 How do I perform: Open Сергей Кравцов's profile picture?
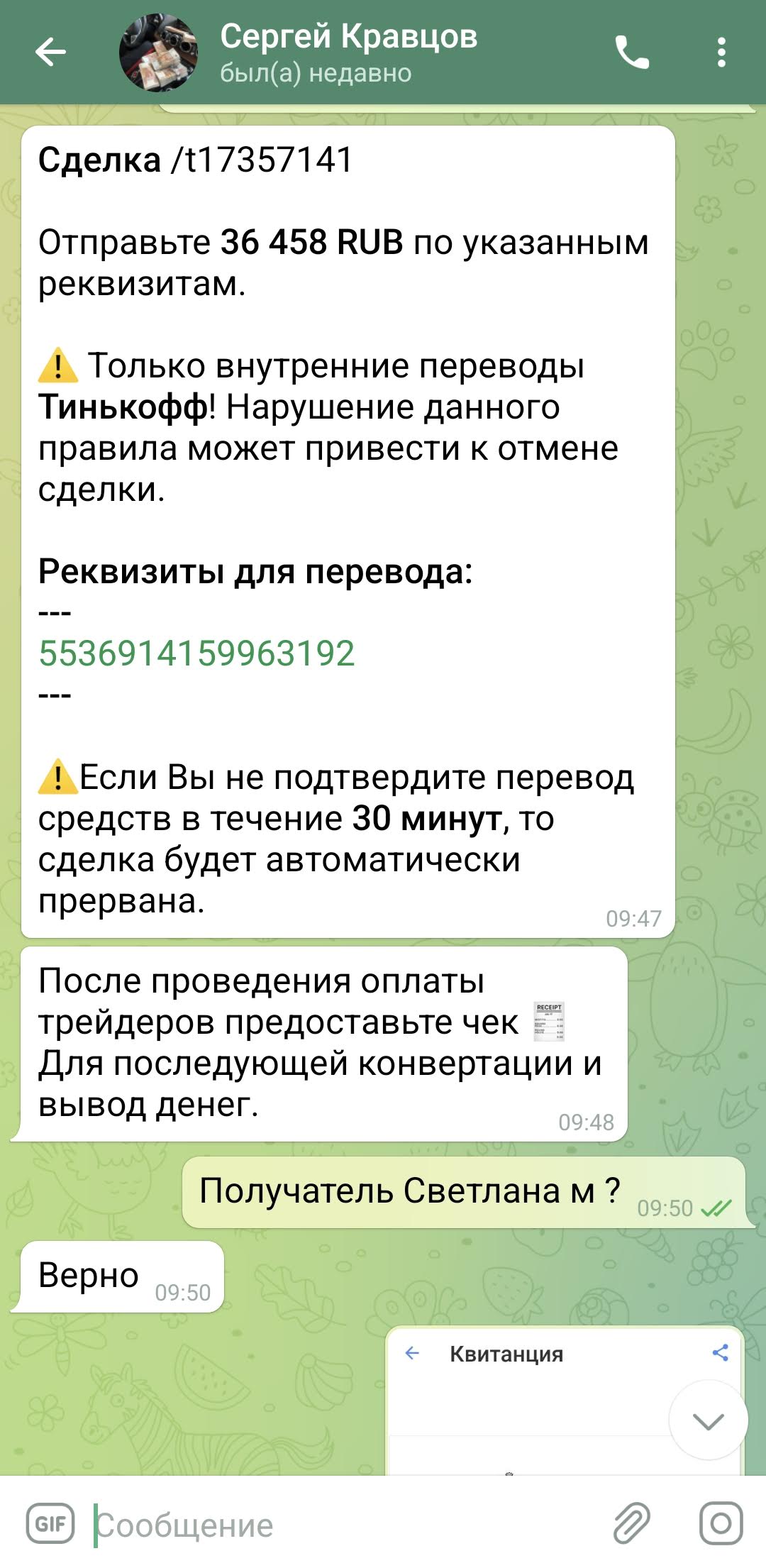point(158,53)
